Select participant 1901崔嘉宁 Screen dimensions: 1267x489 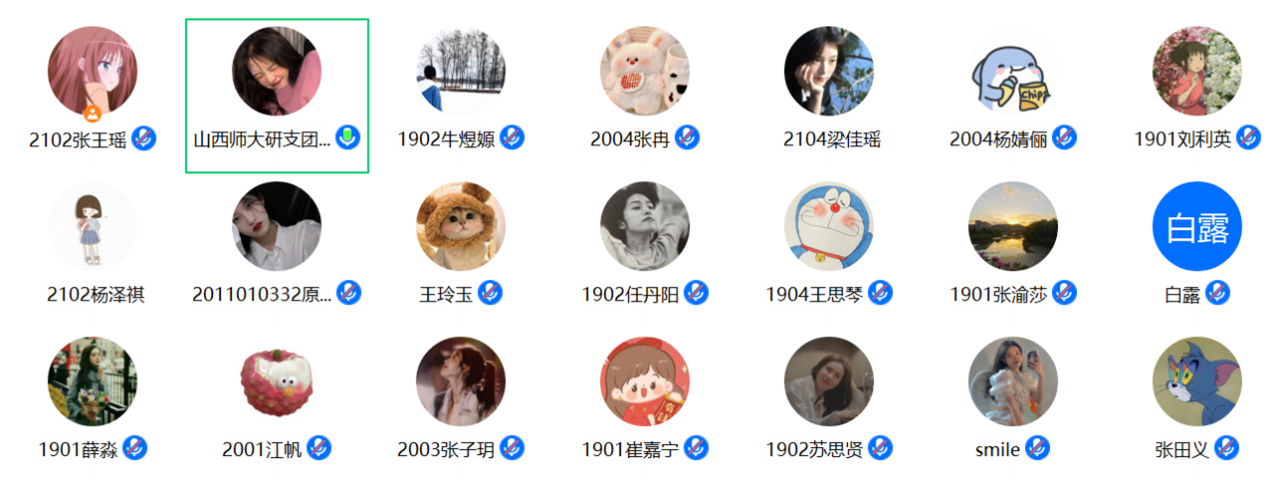coord(644,382)
